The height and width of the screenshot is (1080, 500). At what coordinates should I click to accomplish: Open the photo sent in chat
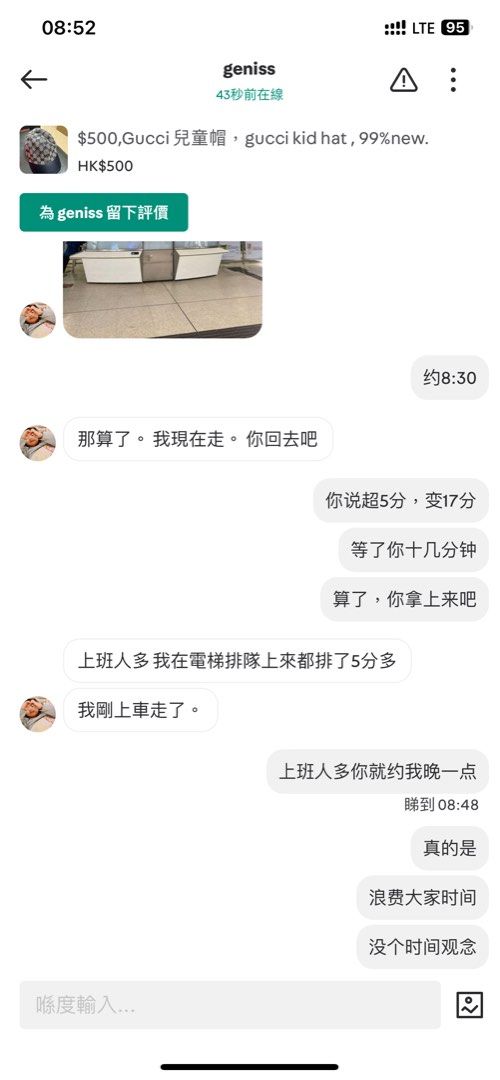163,289
